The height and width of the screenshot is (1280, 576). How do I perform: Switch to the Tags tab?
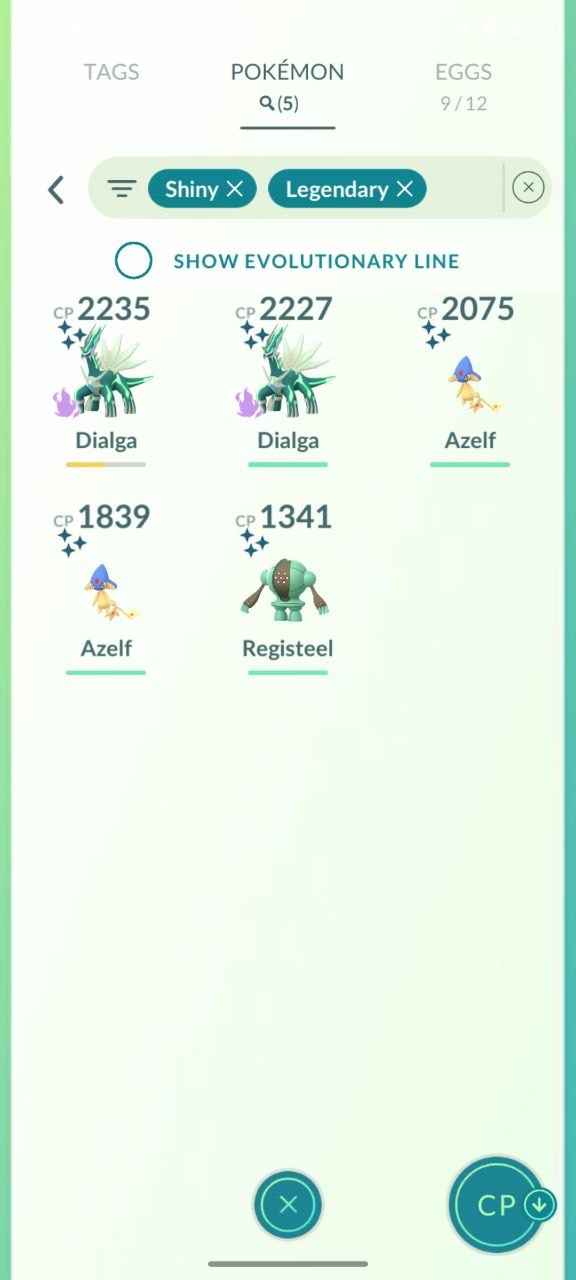tap(111, 72)
